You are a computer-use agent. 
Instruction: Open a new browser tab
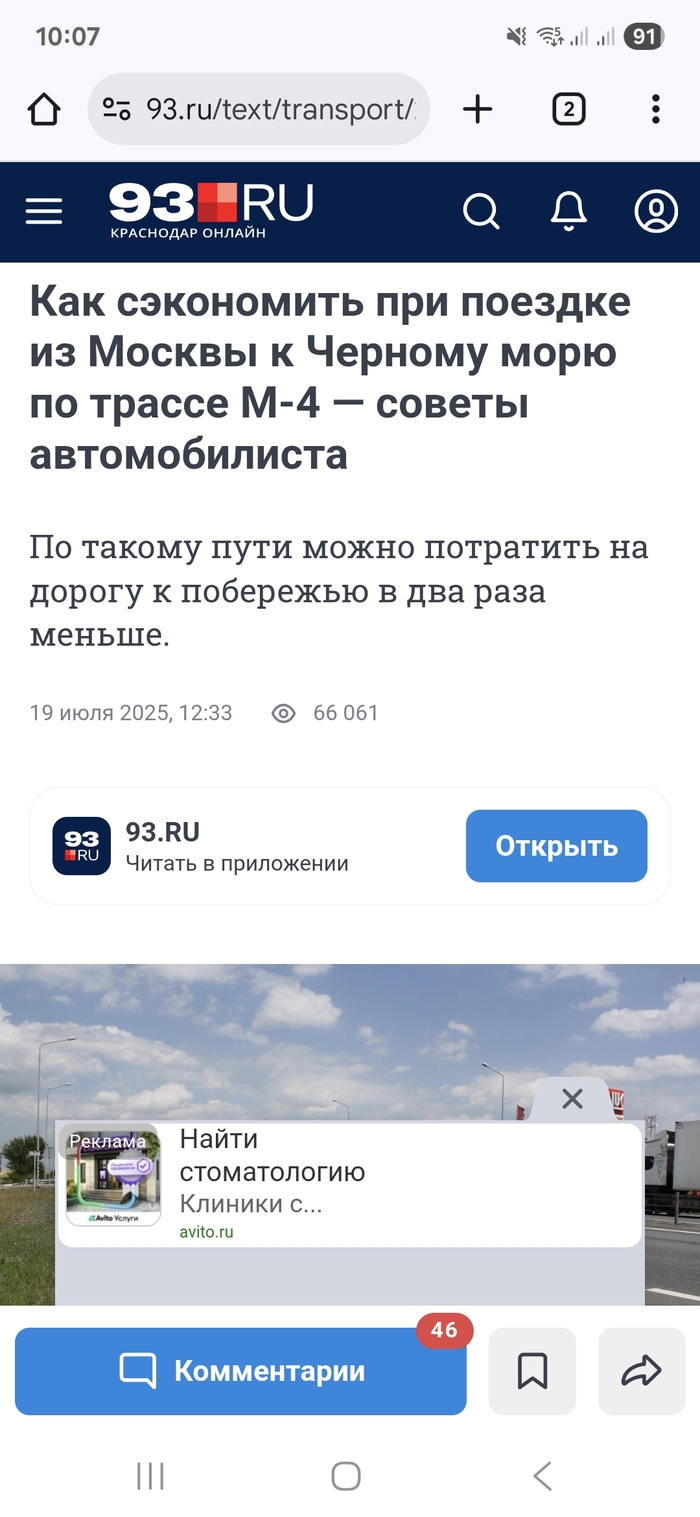pyautogui.click(x=478, y=109)
